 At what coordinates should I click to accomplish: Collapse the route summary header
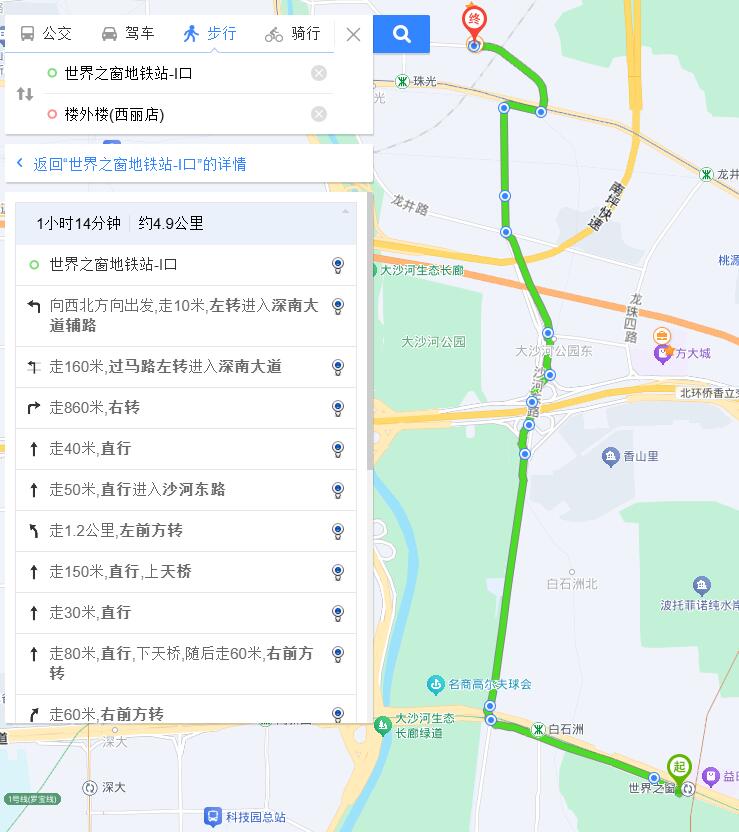pyautogui.click(x=346, y=211)
